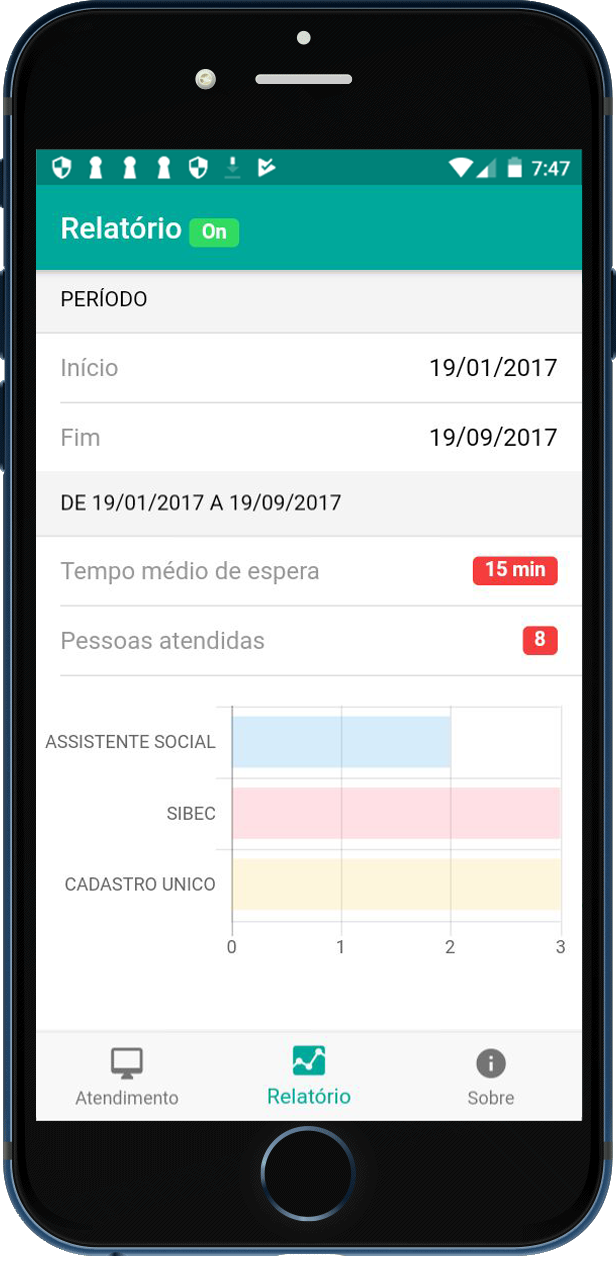616x1265 pixels.
Task: Change the Fim end date
Action: point(308,438)
